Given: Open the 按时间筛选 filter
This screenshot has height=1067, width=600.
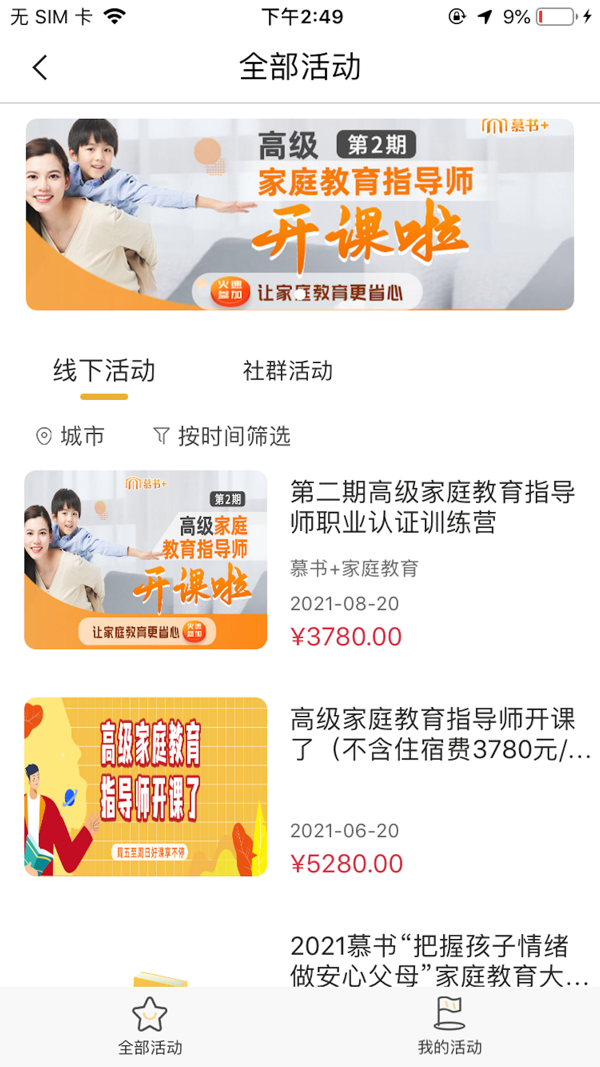Looking at the screenshot, I should coord(222,436).
